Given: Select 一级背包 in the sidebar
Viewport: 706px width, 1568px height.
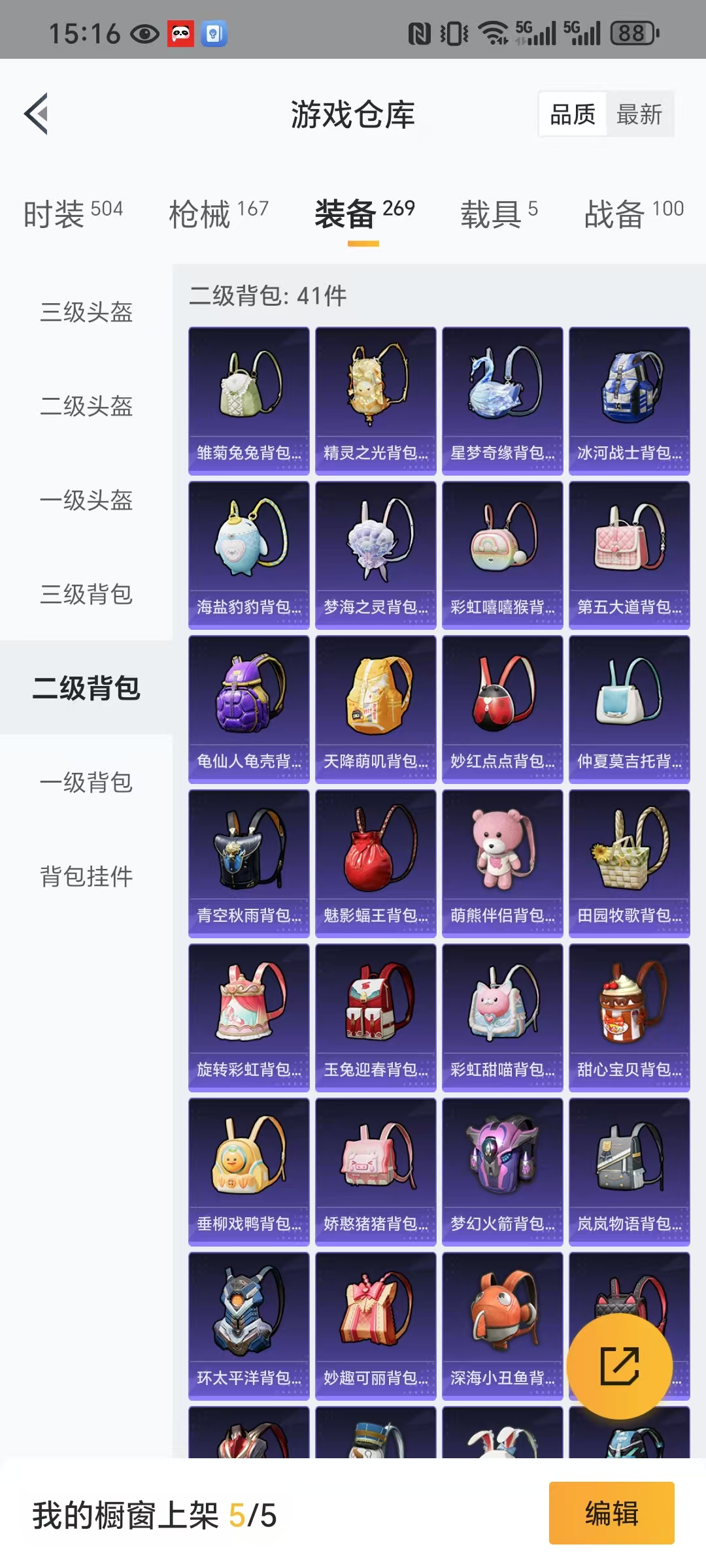Looking at the screenshot, I should click(86, 782).
